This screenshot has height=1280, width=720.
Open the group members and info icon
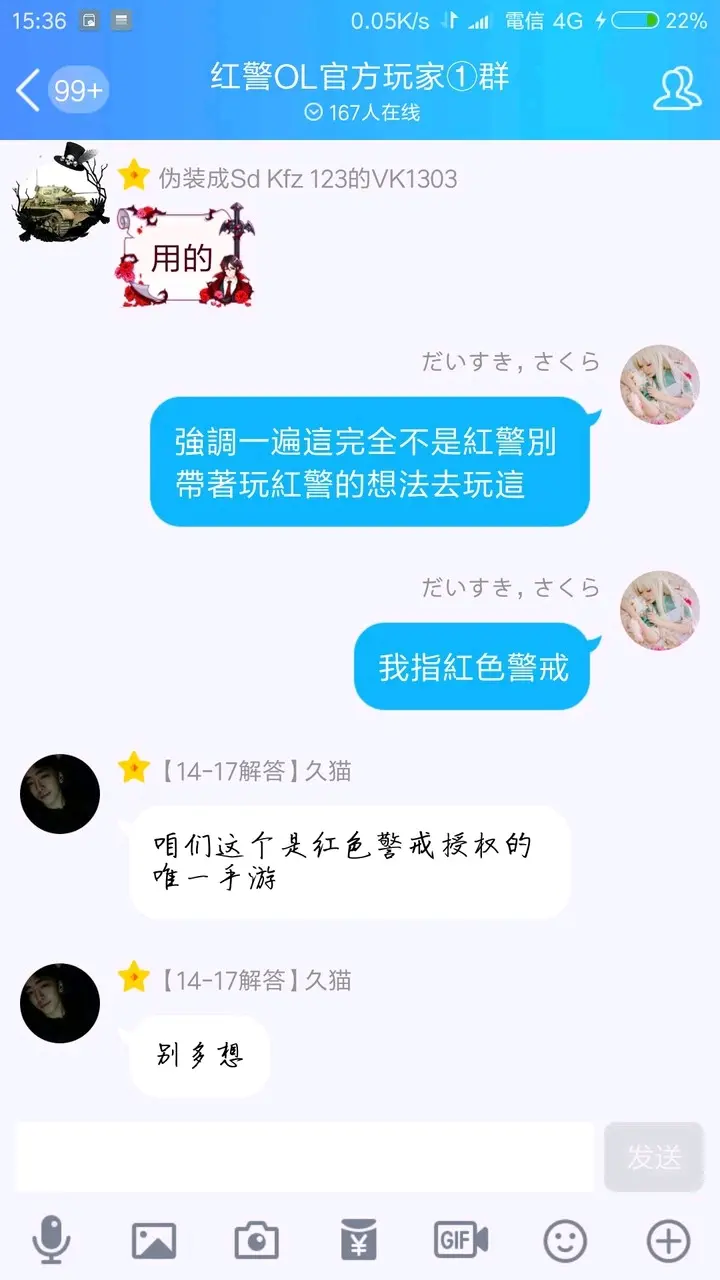(x=677, y=90)
